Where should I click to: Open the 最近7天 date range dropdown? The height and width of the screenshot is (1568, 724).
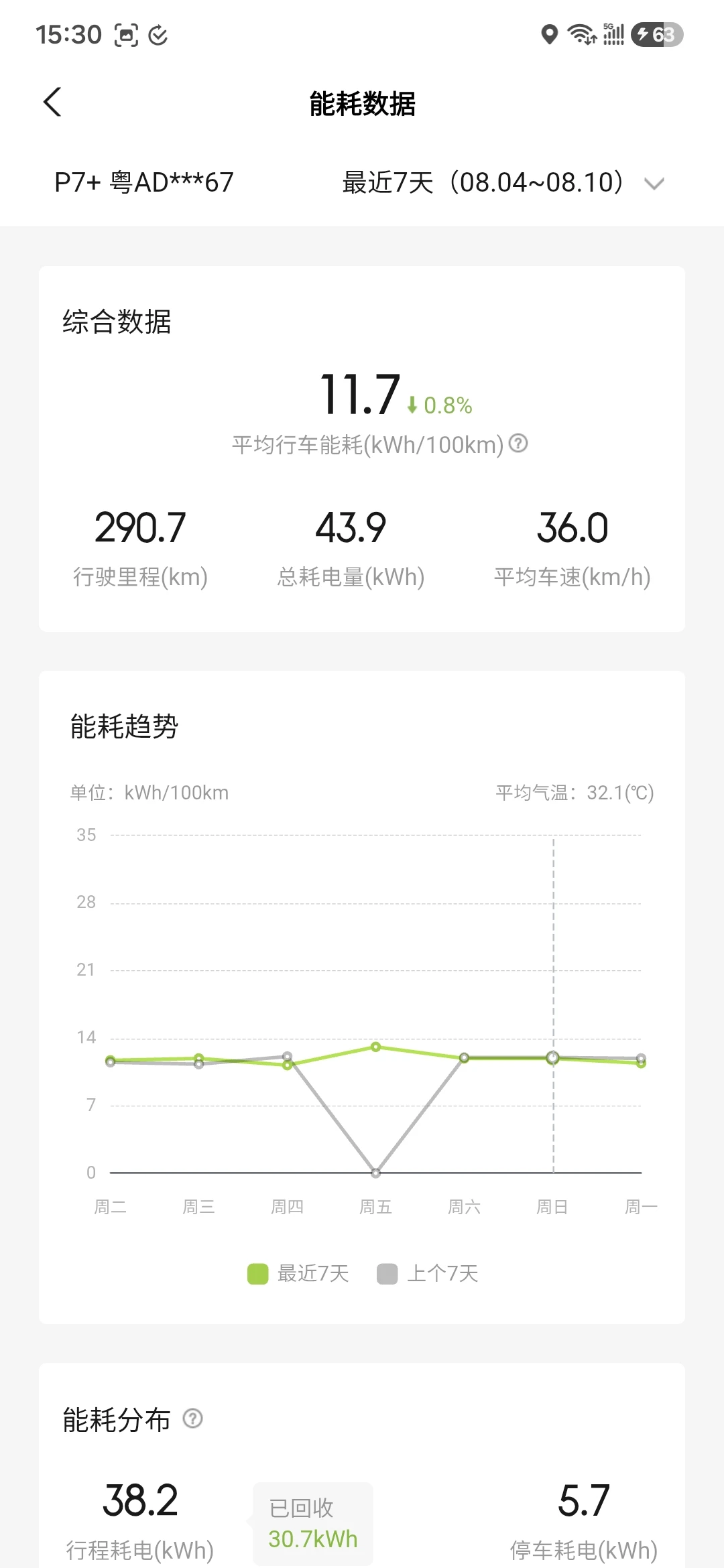pyautogui.click(x=503, y=182)
